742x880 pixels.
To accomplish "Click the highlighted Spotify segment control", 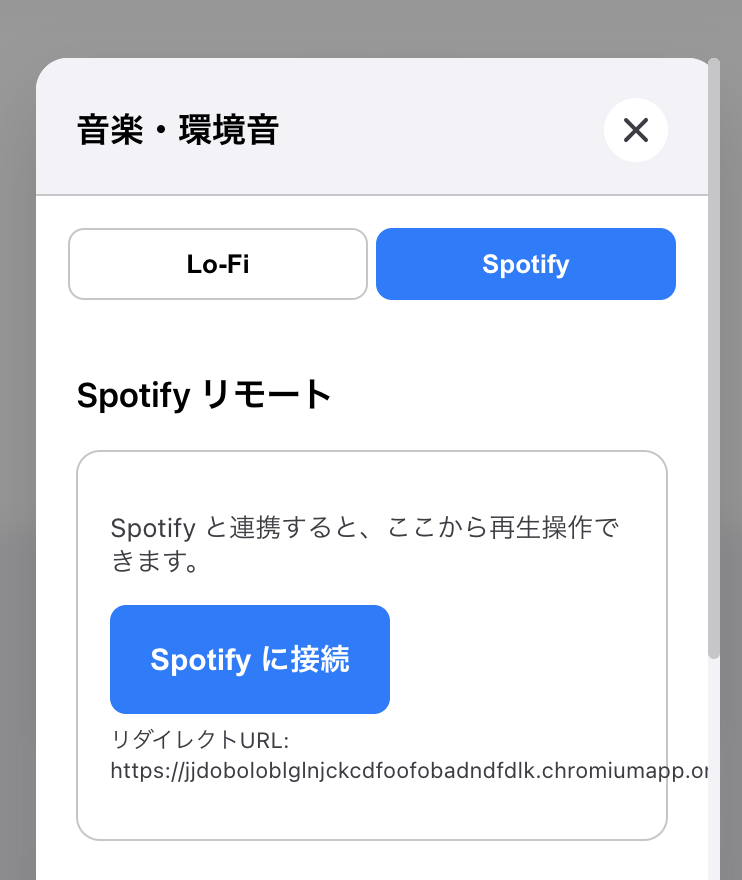I will [x=525, y=264].
